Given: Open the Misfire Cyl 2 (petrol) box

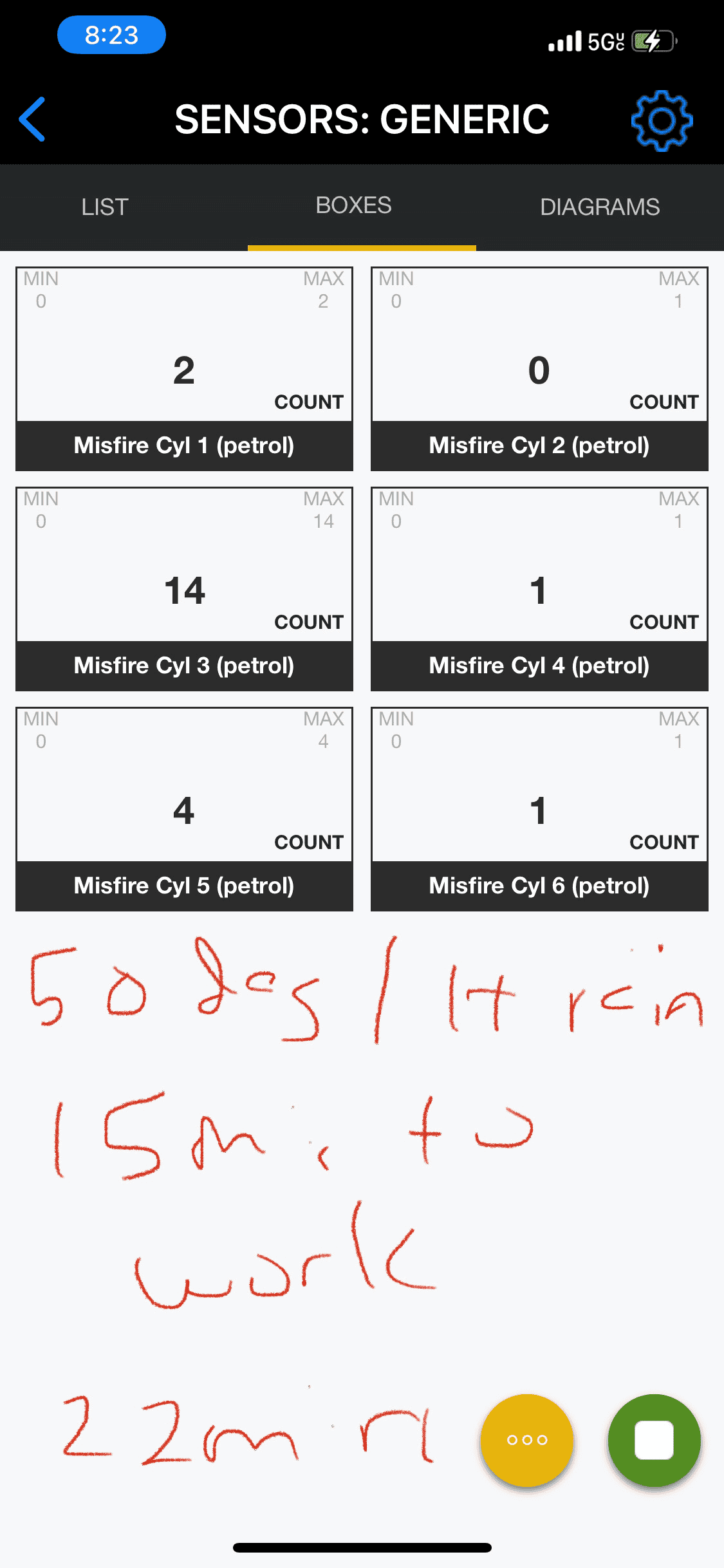Looking at the screenshot, I should tap(539, 369).
